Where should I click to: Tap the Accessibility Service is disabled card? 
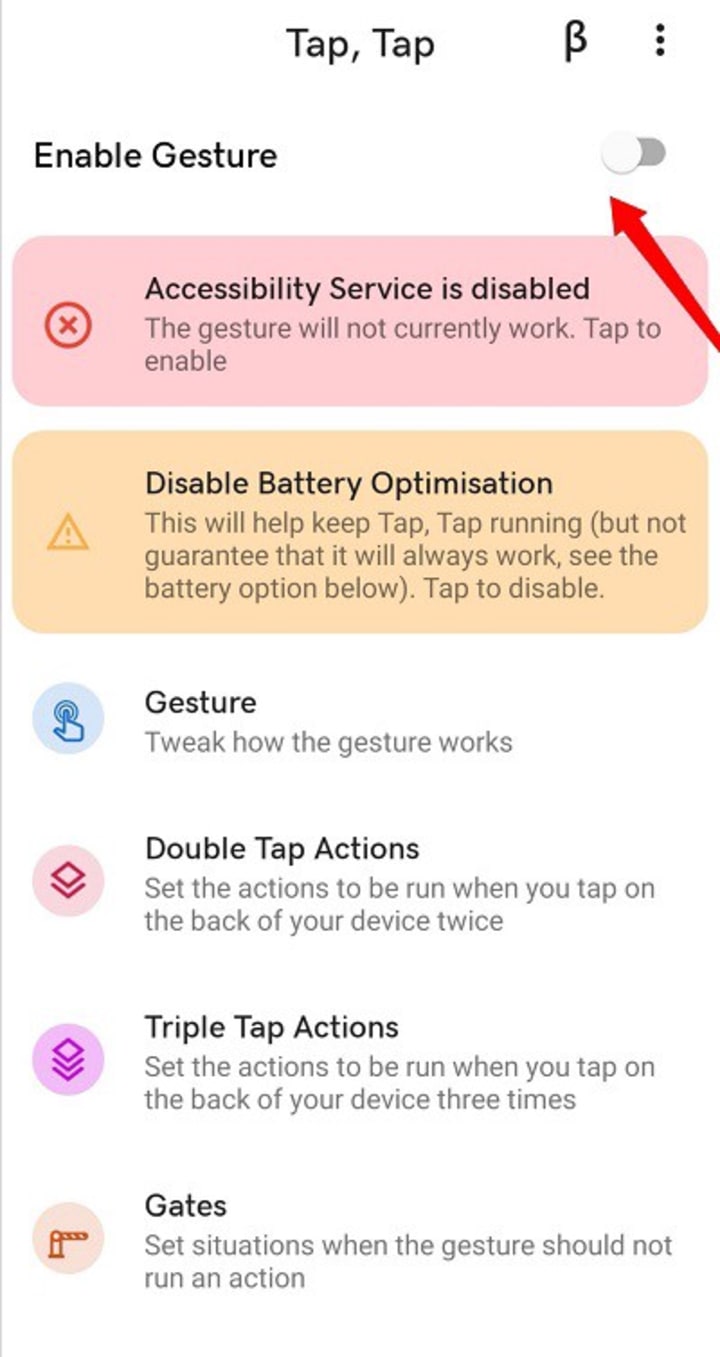360,322
